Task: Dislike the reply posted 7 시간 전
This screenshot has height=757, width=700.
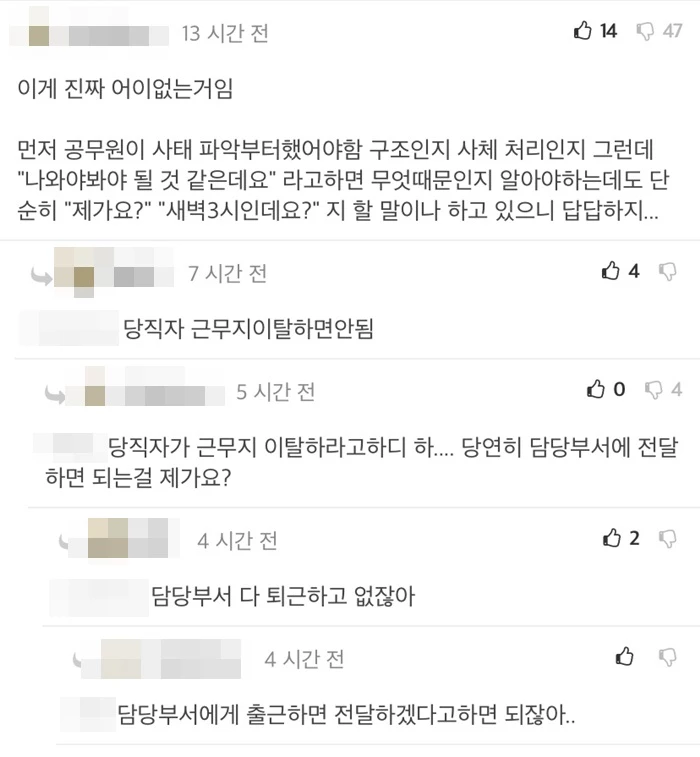Action: pyautogui.click(x=666, y=270)
